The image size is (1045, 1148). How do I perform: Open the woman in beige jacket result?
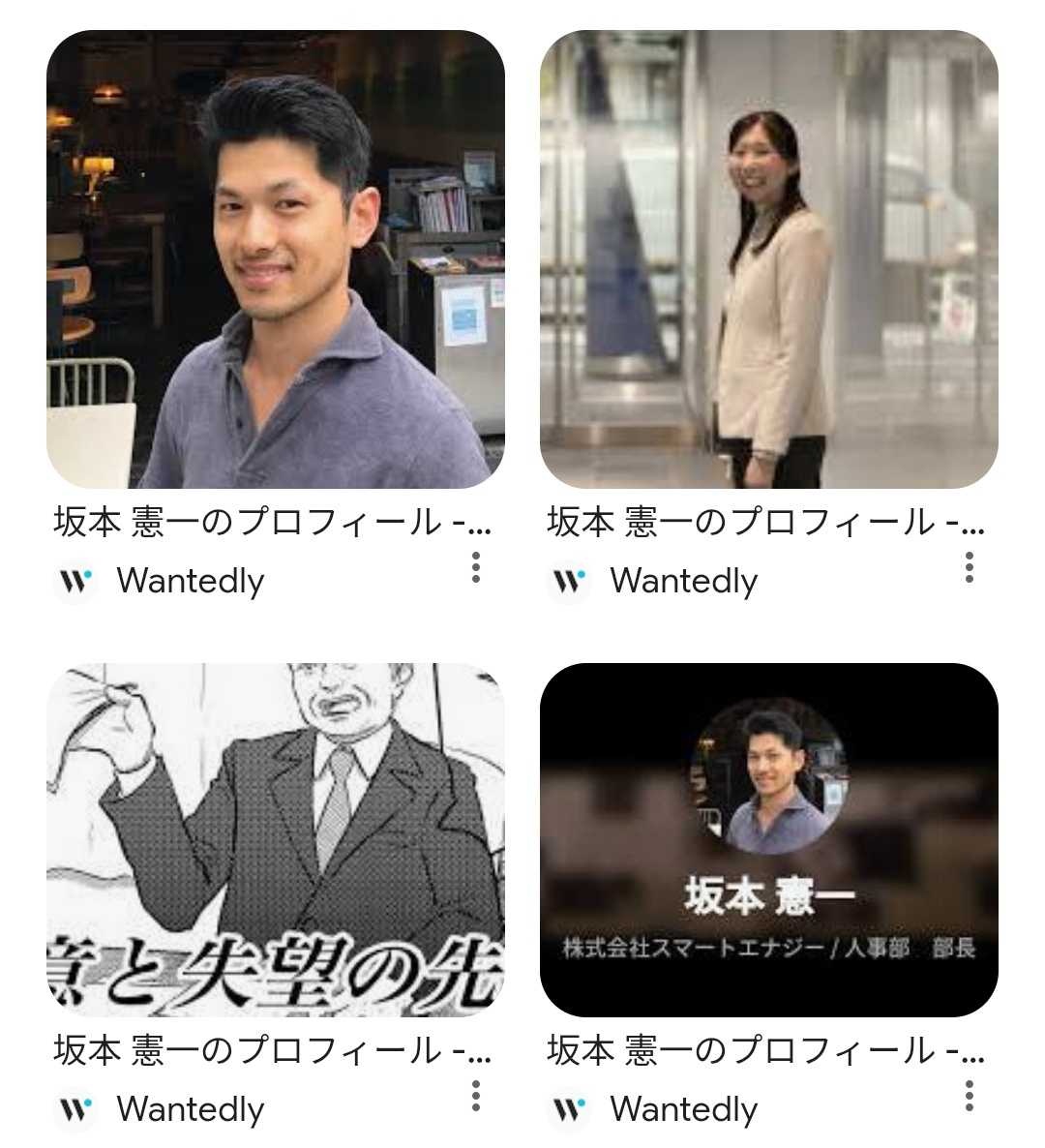tap(768, 259)
